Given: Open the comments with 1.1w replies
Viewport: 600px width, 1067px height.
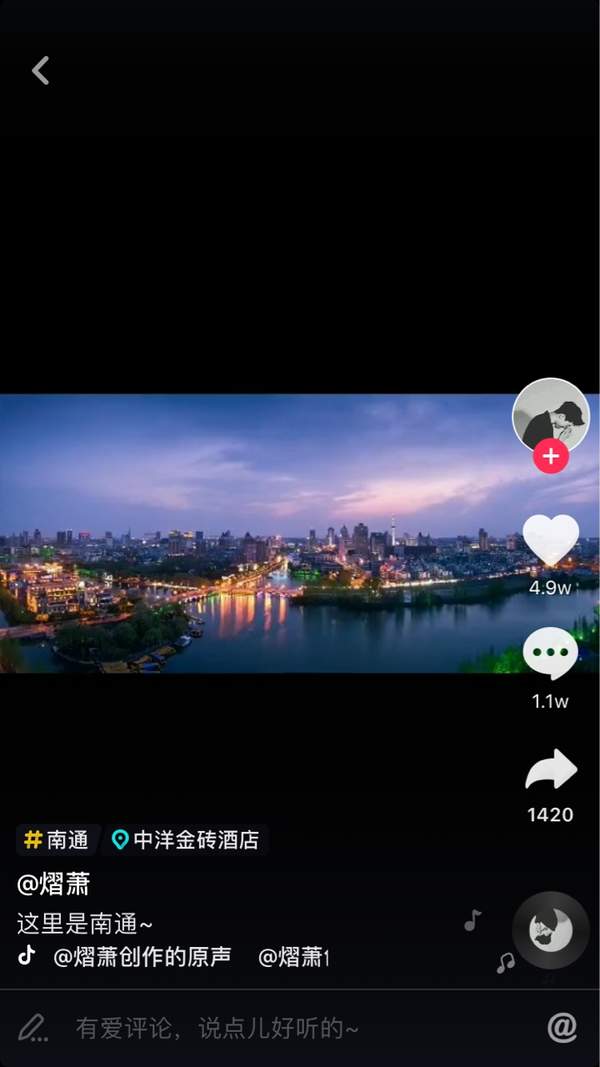Looking at the screenshot, I should (x=550, y=654).
